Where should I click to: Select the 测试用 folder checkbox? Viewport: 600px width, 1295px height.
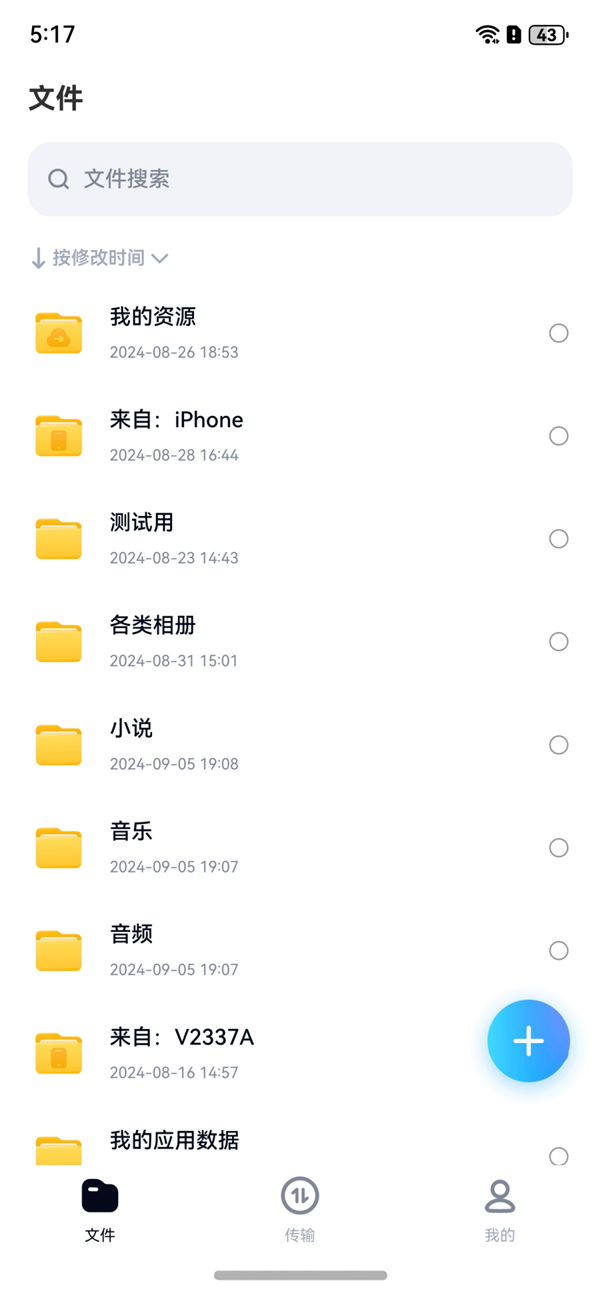point(559,539)
